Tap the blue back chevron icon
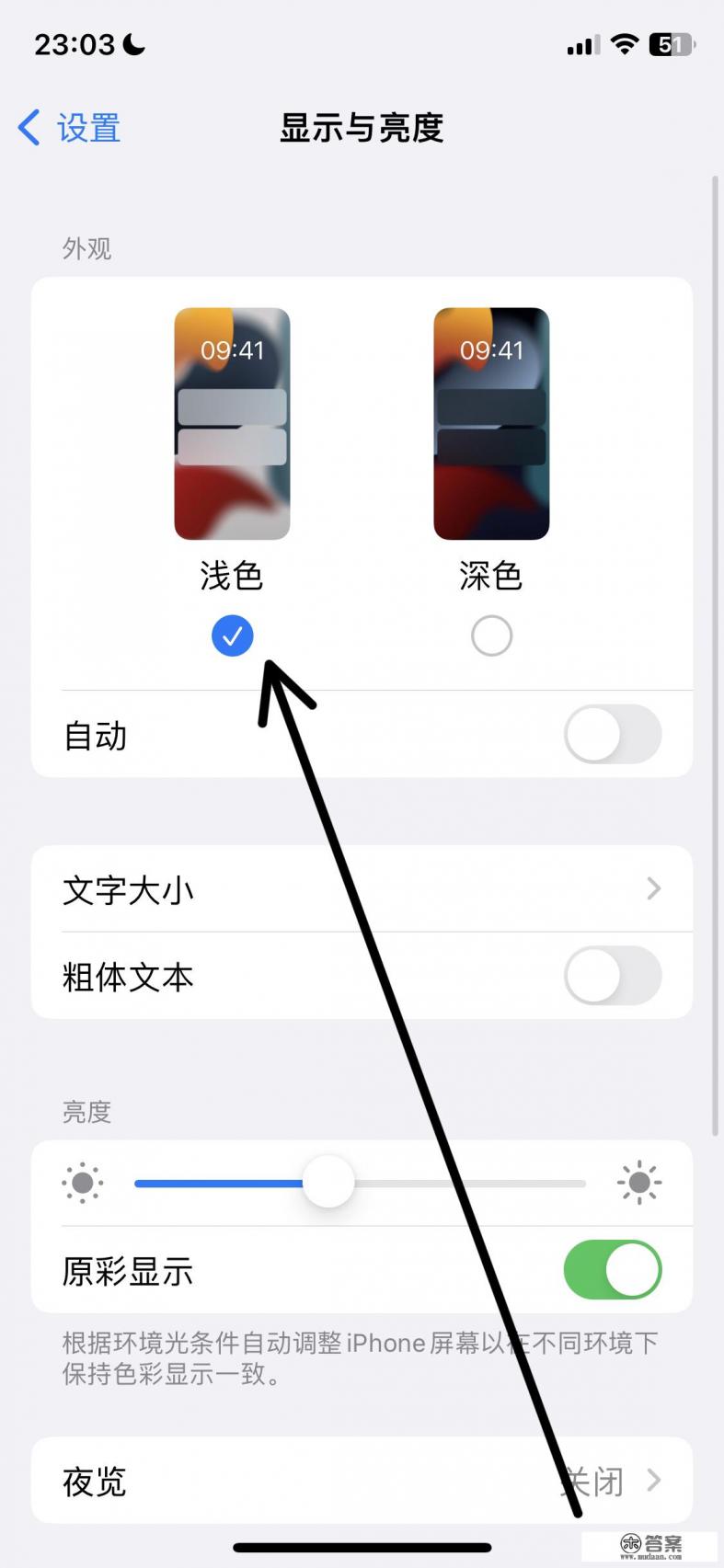Screen dimensions: 724x1568 click(29, 128)
